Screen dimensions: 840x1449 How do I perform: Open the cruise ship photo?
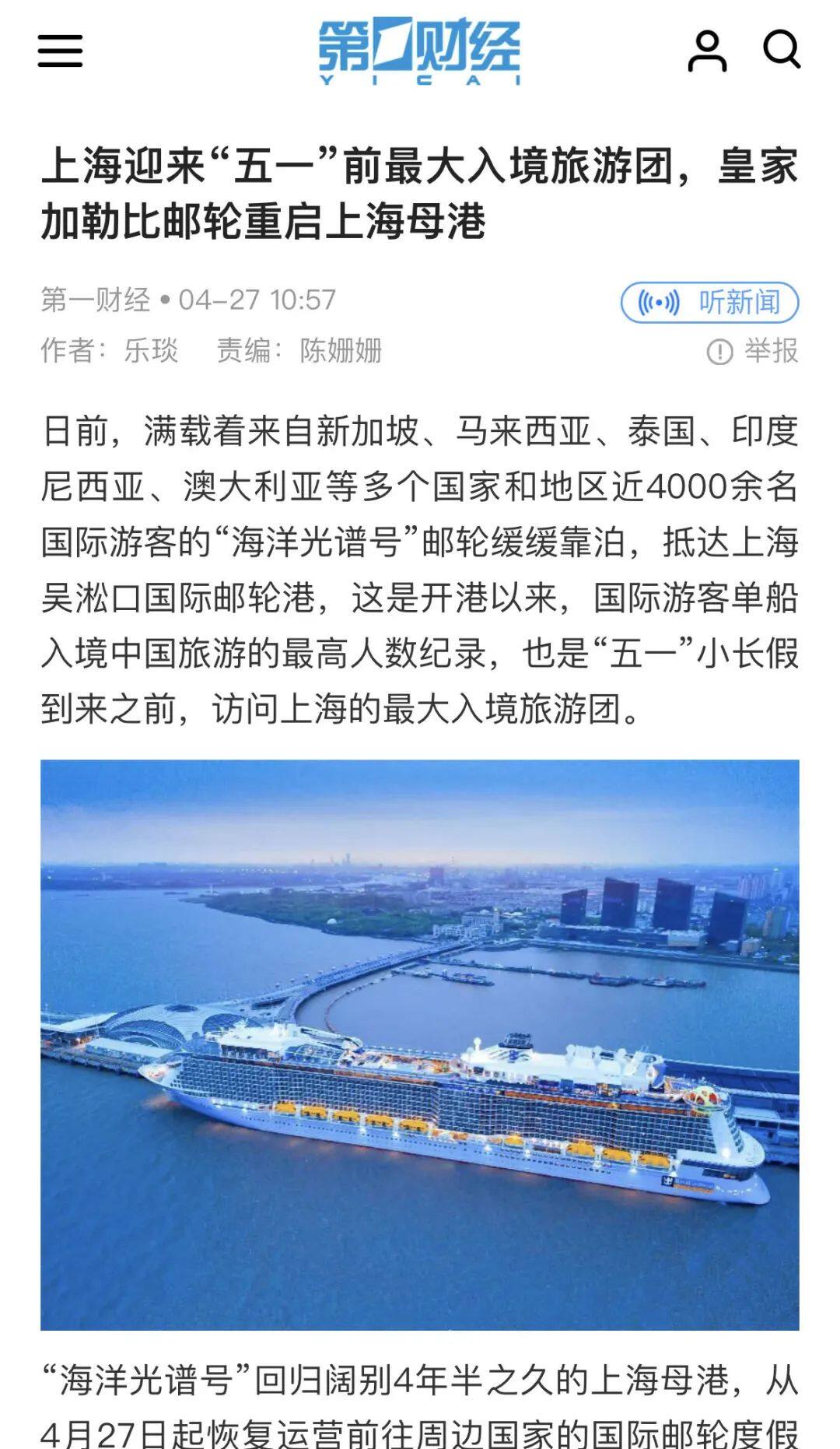pyautogui.click(x=420, y=1044)
